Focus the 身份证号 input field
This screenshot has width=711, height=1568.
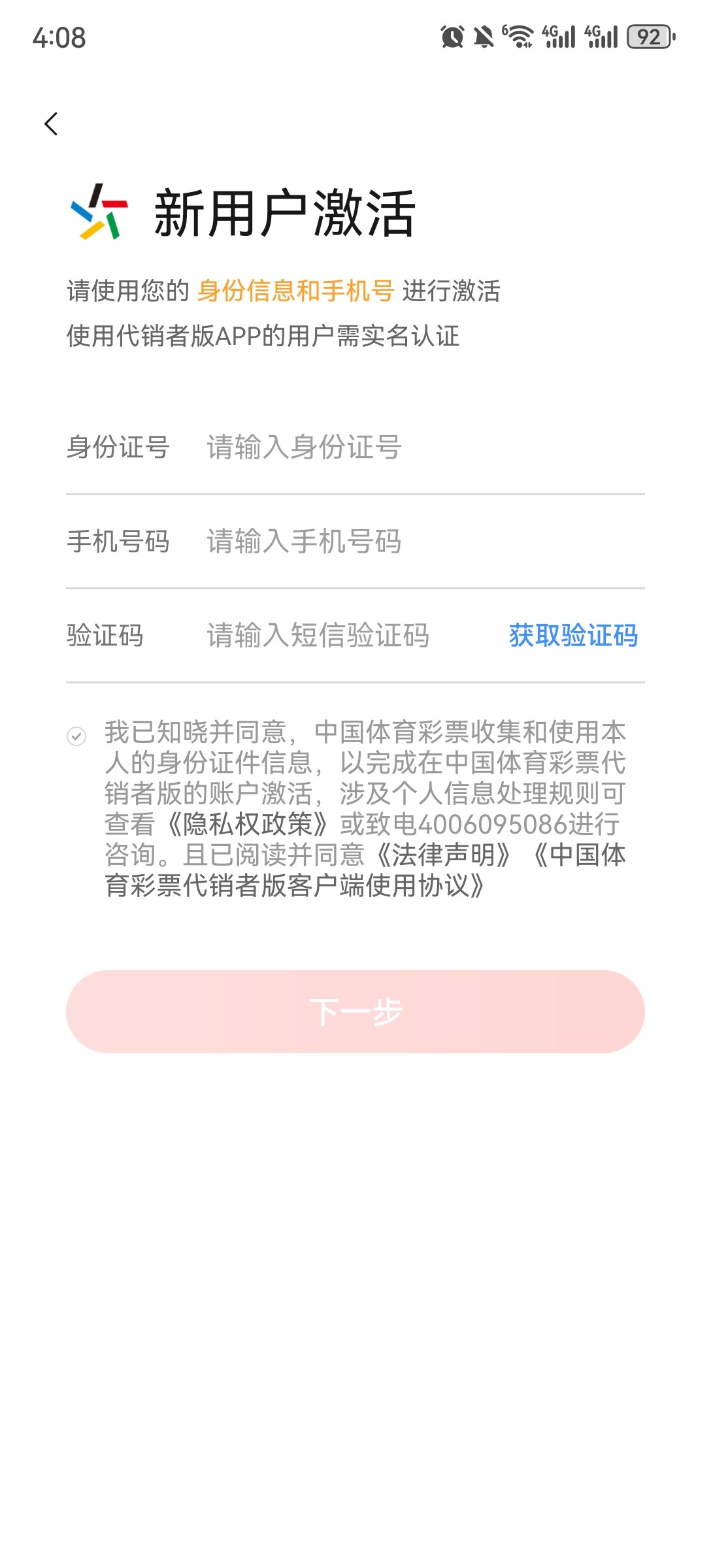418,448
